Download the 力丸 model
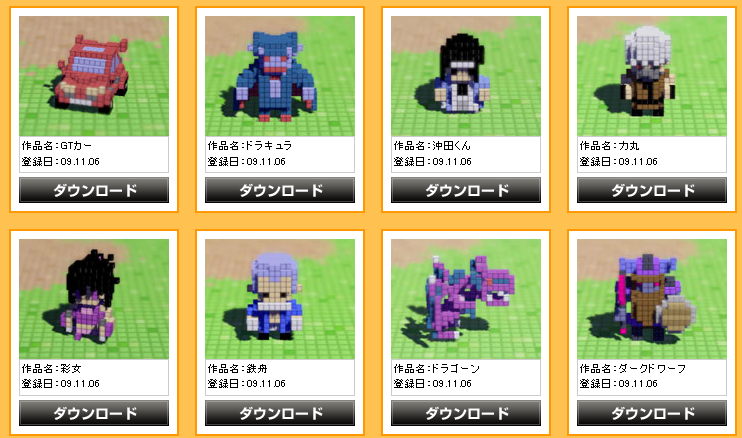742x438 pixels. click(652, 190)
